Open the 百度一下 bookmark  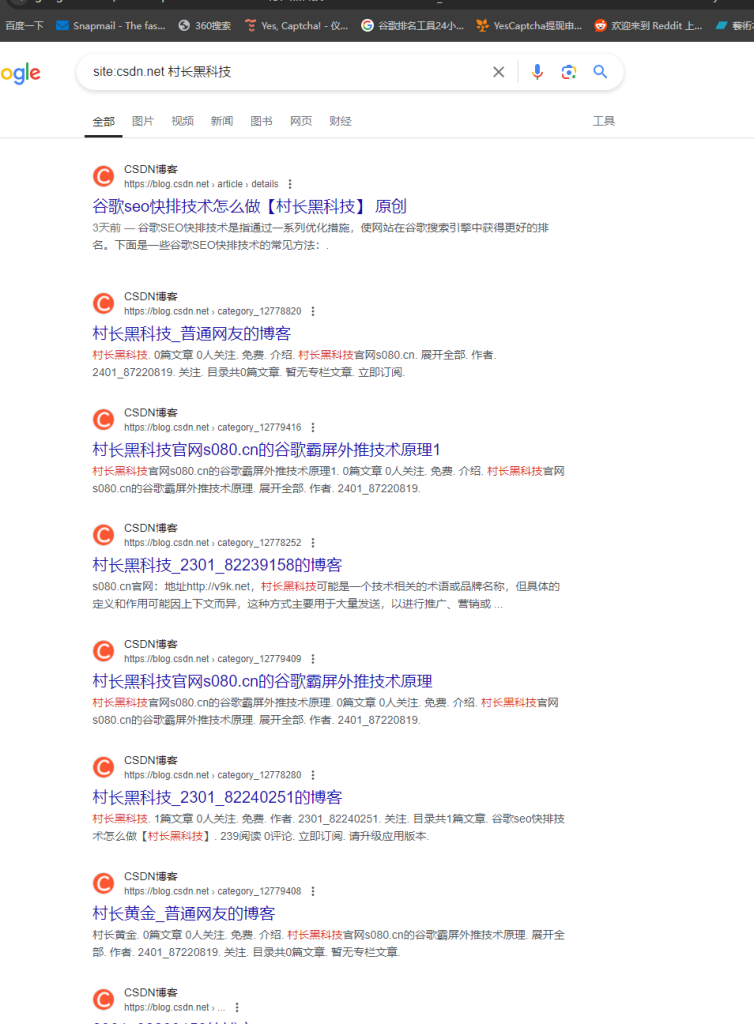pos(24,26)
